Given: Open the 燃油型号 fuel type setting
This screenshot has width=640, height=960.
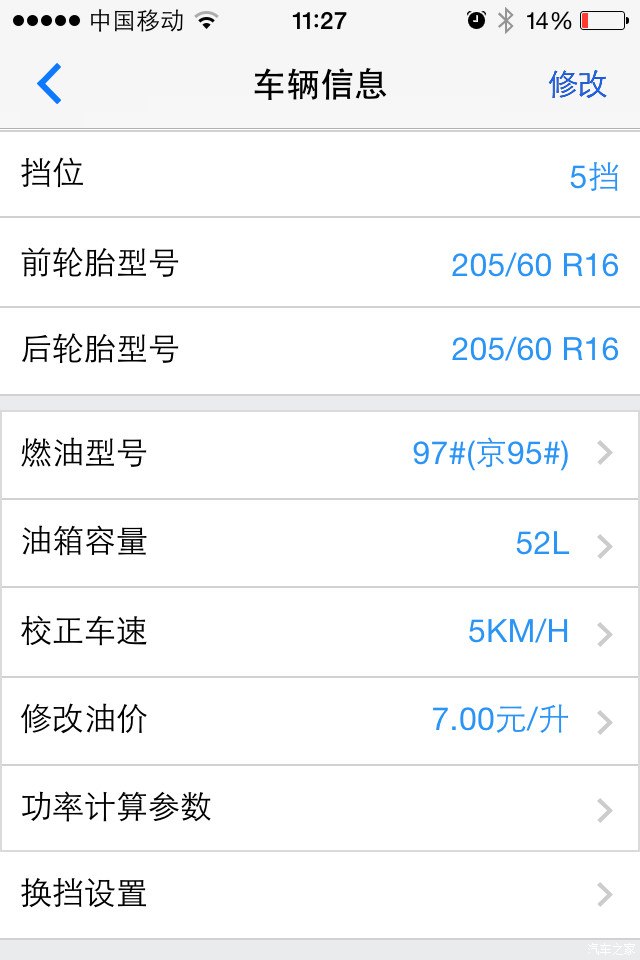Looking at the screenshot, I should (320, 454).
